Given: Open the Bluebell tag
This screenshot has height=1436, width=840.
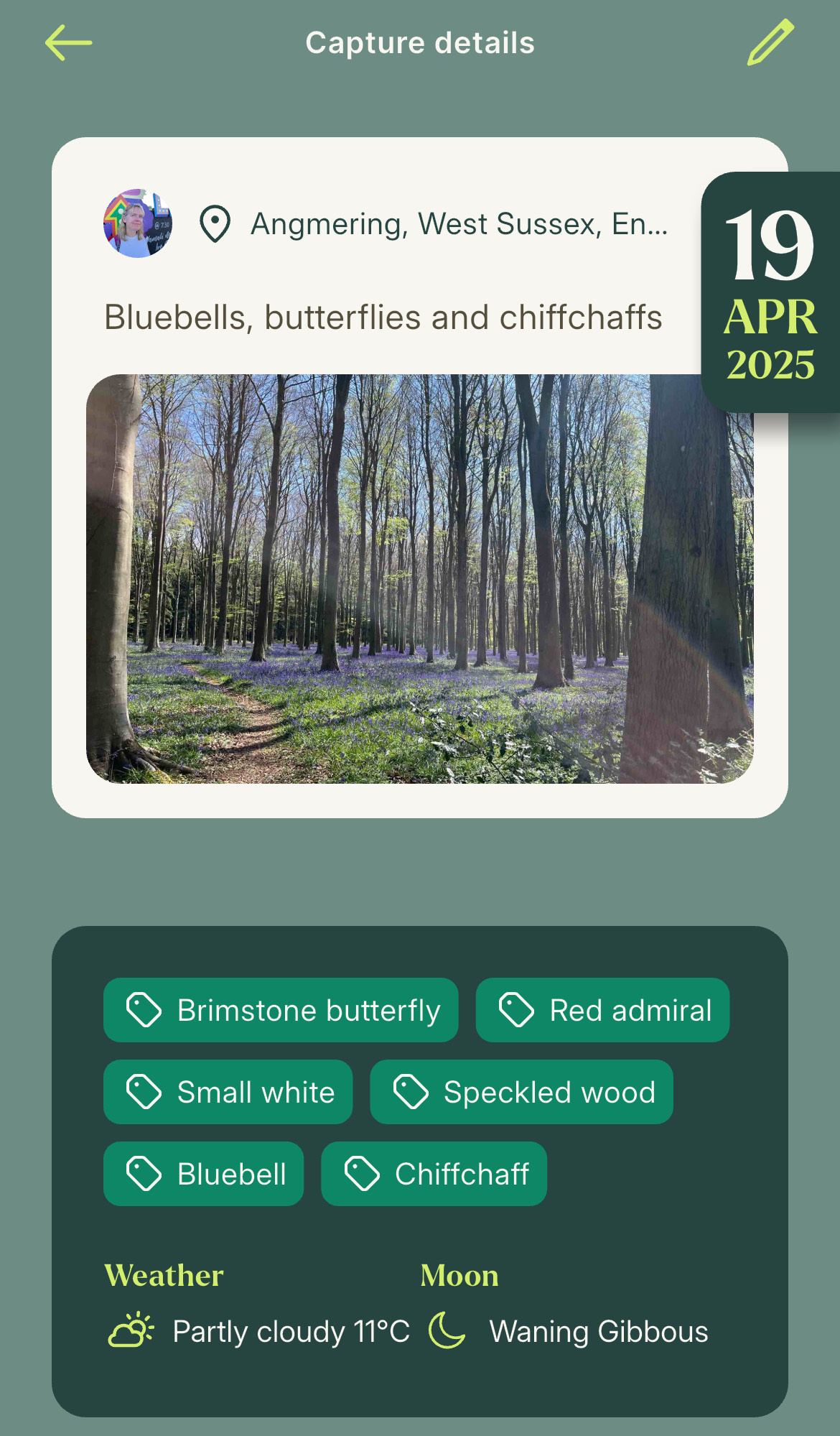Looking at the screenshot, I should coord(203,1174).
